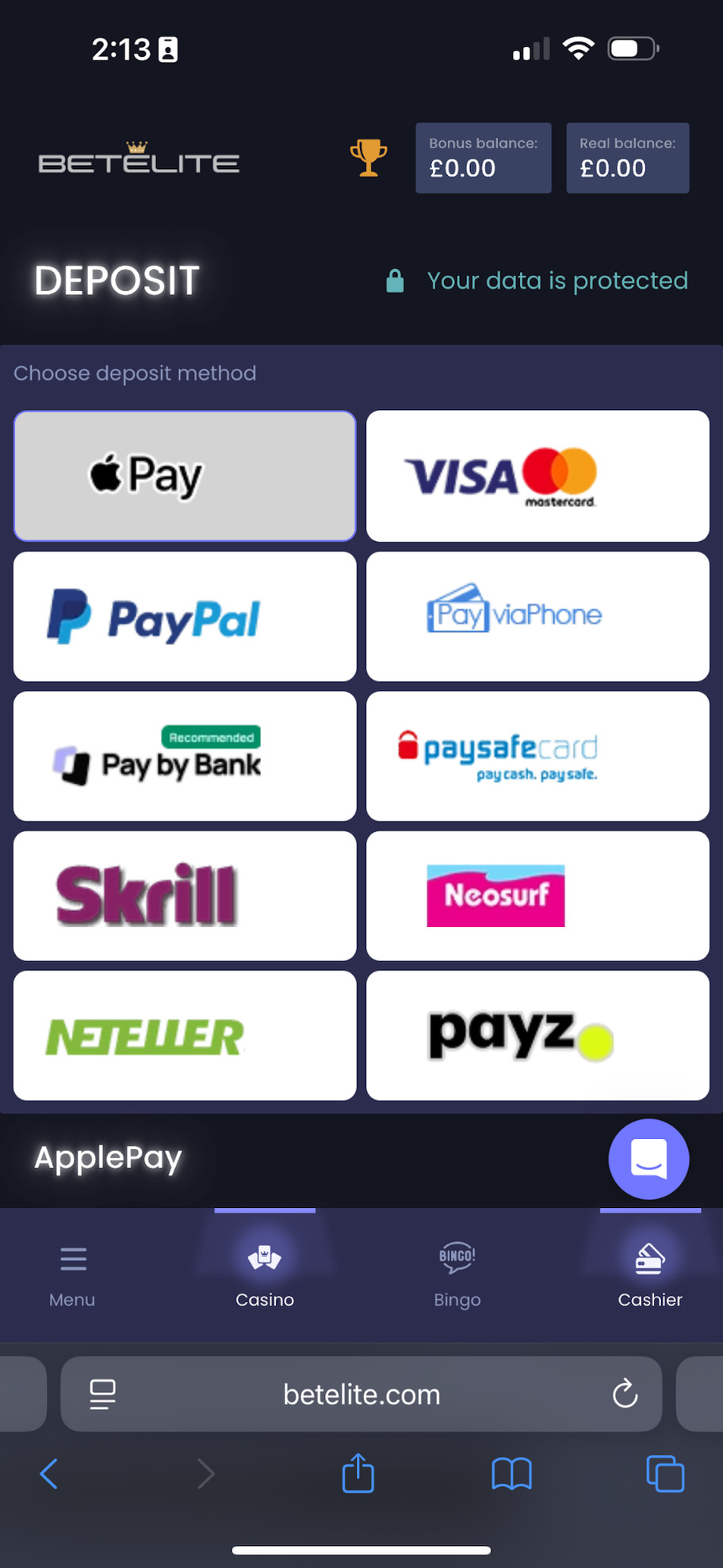Select PayPal deposit method
This screenshot has height=1568, width=723.
coord(185,616)
